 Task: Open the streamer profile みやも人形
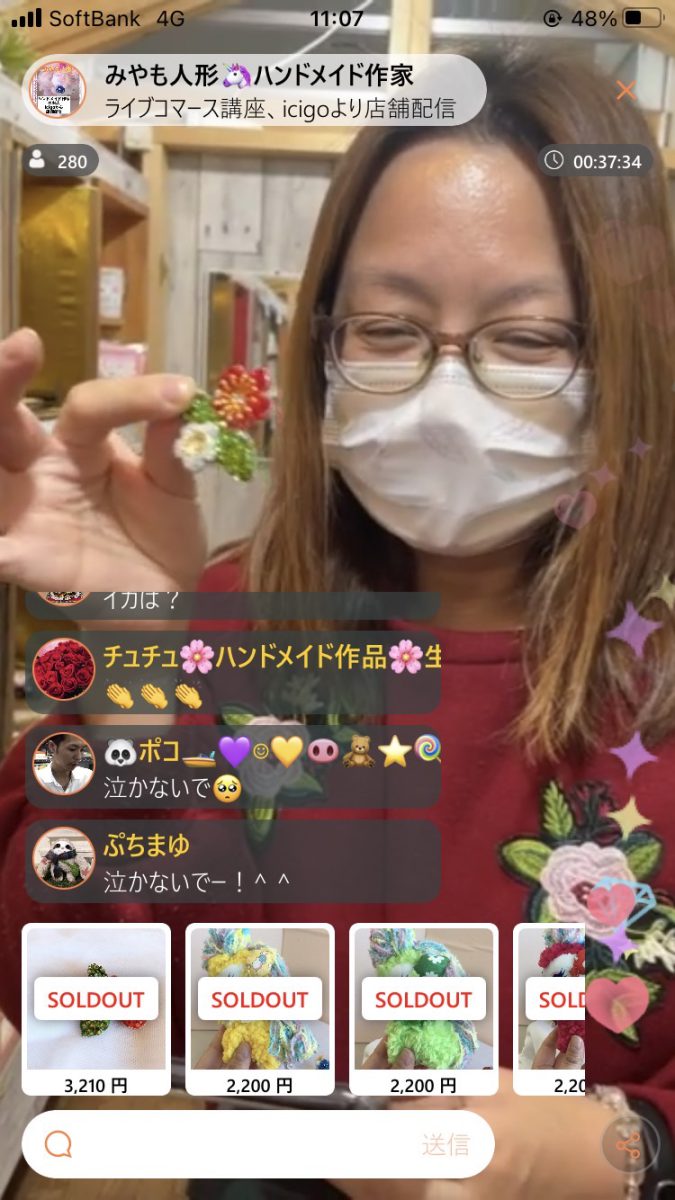(58, 90)
